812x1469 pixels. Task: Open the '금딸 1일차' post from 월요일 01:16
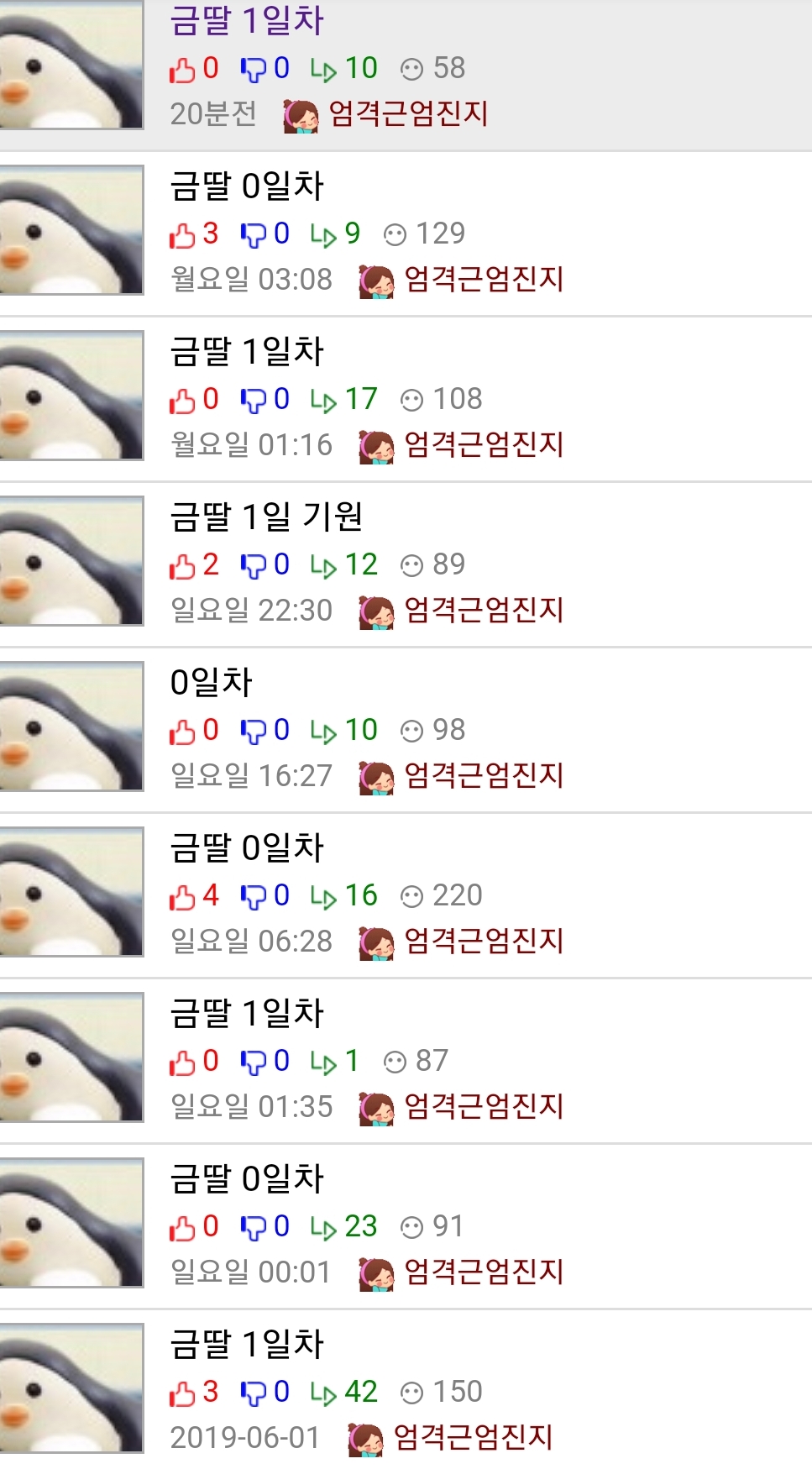[247, 351]
